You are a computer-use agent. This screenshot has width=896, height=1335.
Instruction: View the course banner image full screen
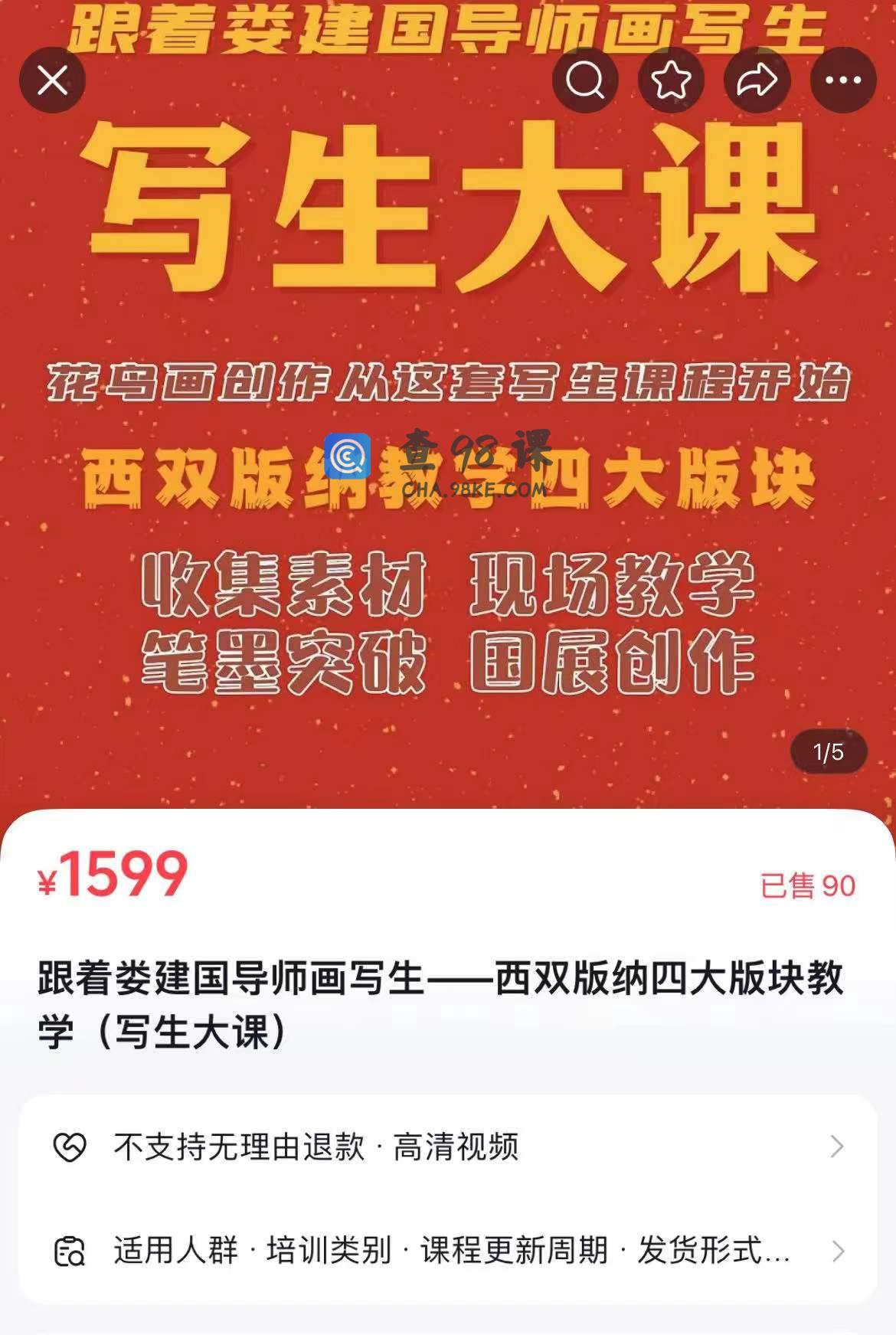[447, 460]
